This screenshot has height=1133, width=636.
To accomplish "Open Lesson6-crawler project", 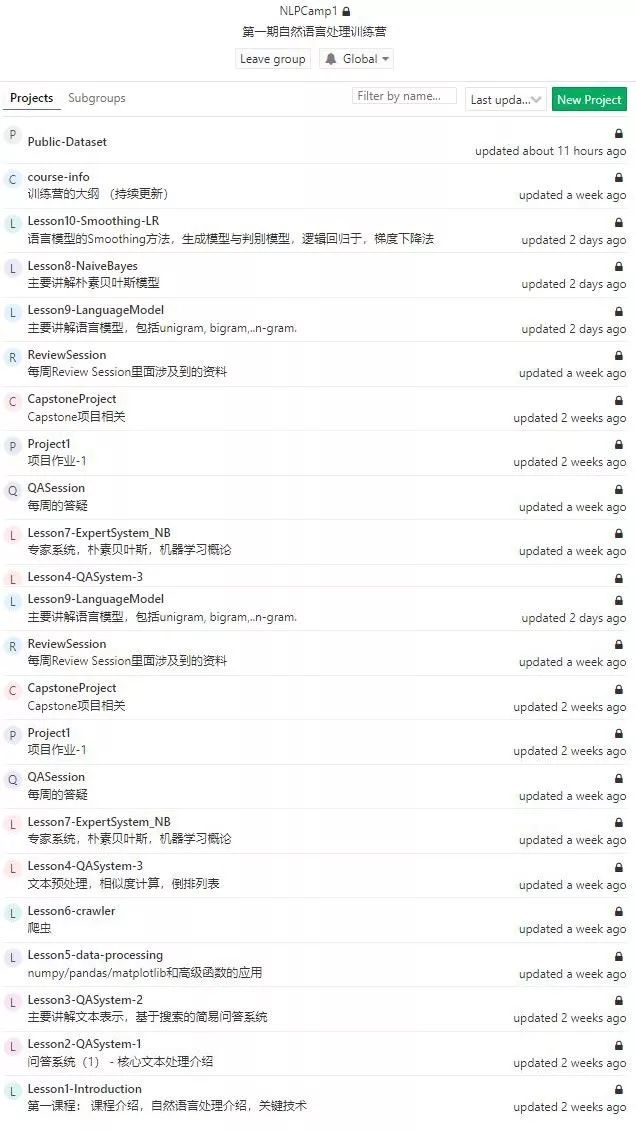I will 71,911.
